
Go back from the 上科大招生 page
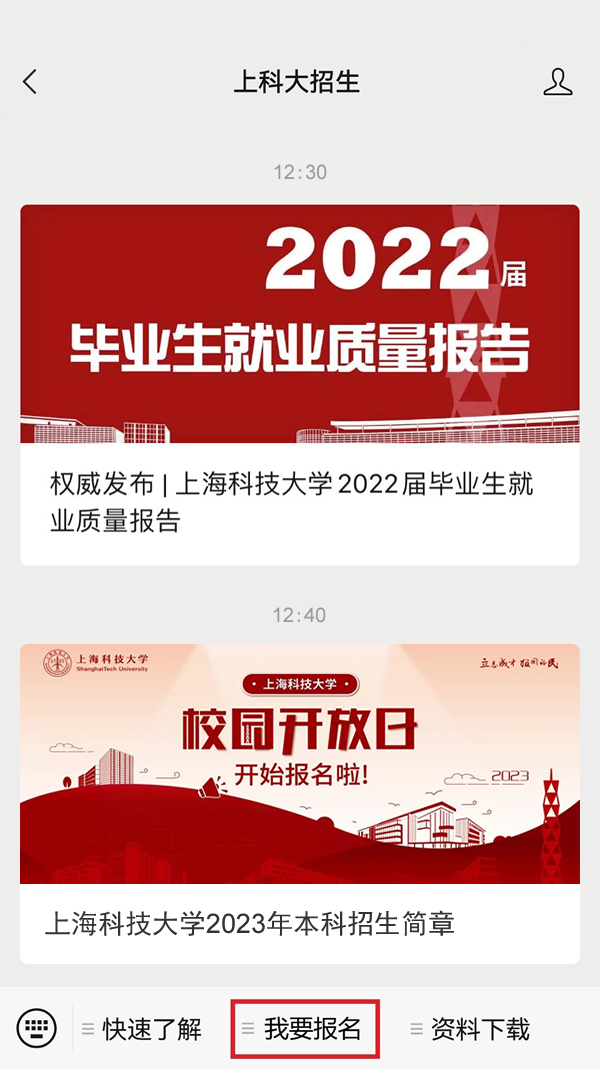click(30, 82)
